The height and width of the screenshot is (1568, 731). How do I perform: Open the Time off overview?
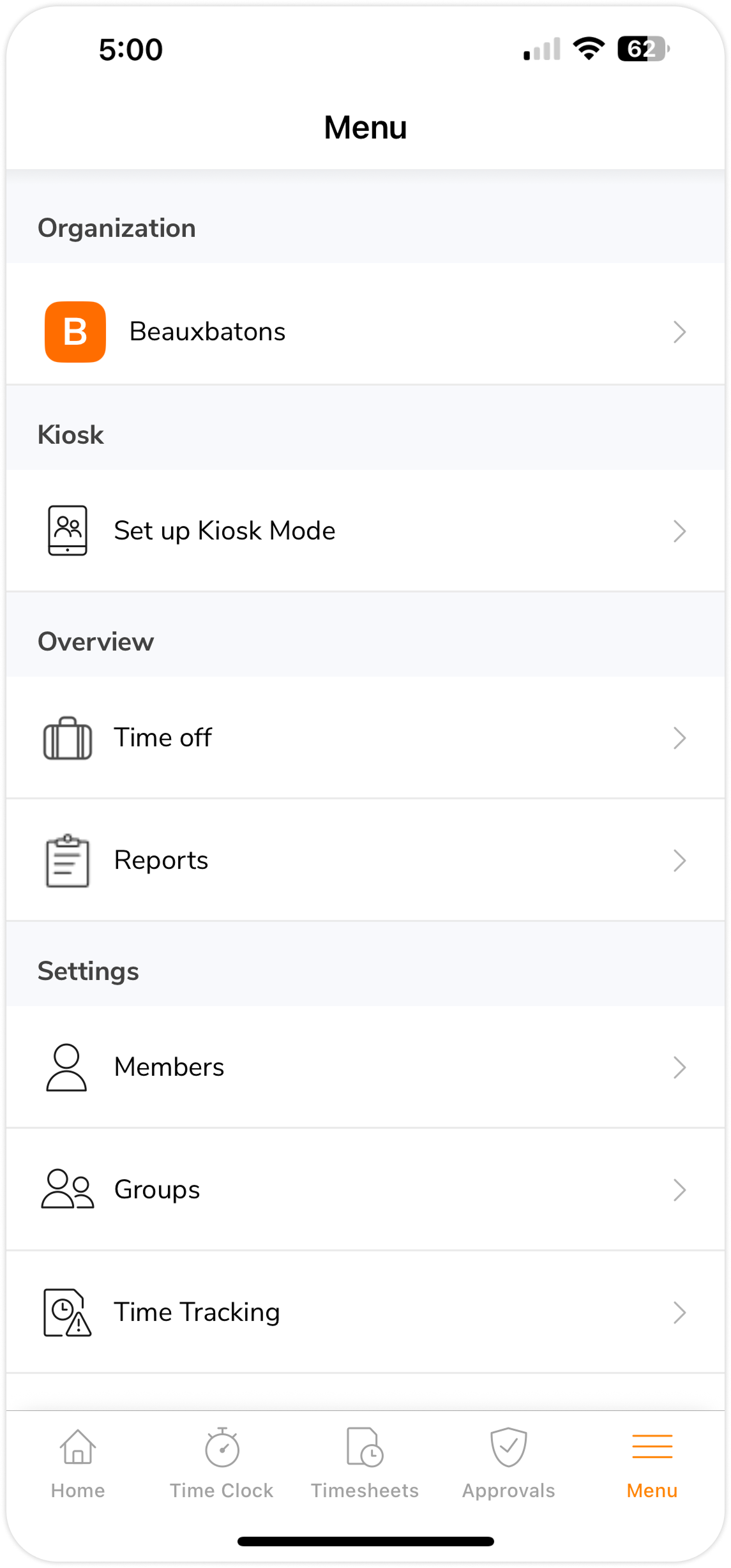pyautogui.click(x=365, y=738)
